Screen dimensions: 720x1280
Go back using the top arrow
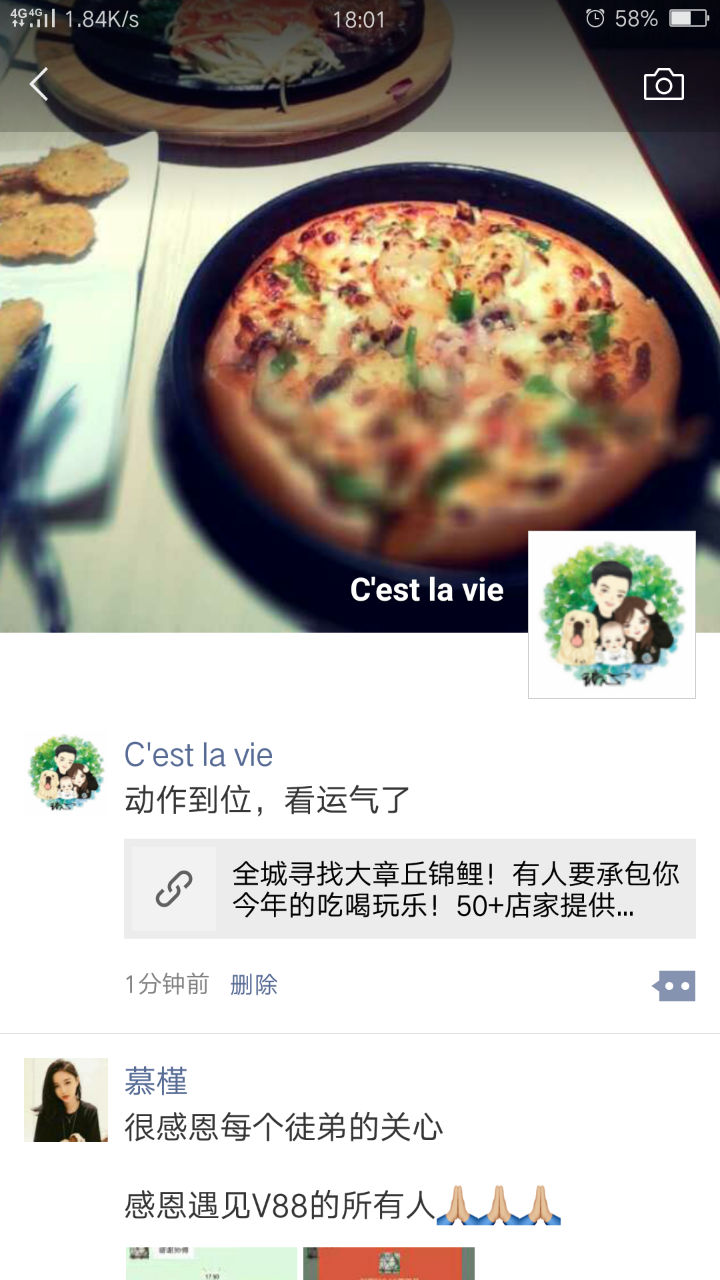[x=39, y=85]
